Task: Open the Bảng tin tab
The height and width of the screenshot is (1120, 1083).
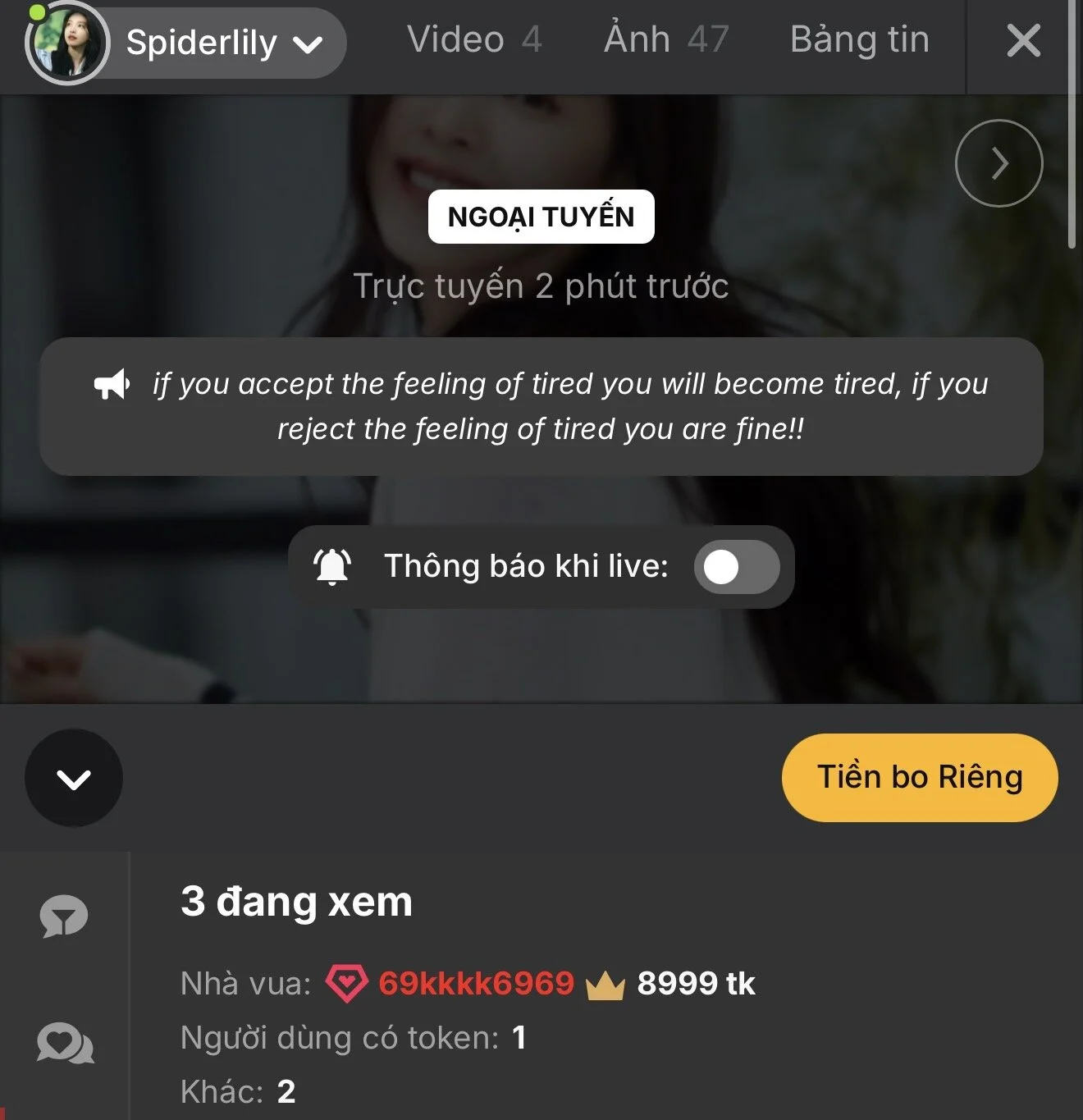Action: click(x=859, y=39)
